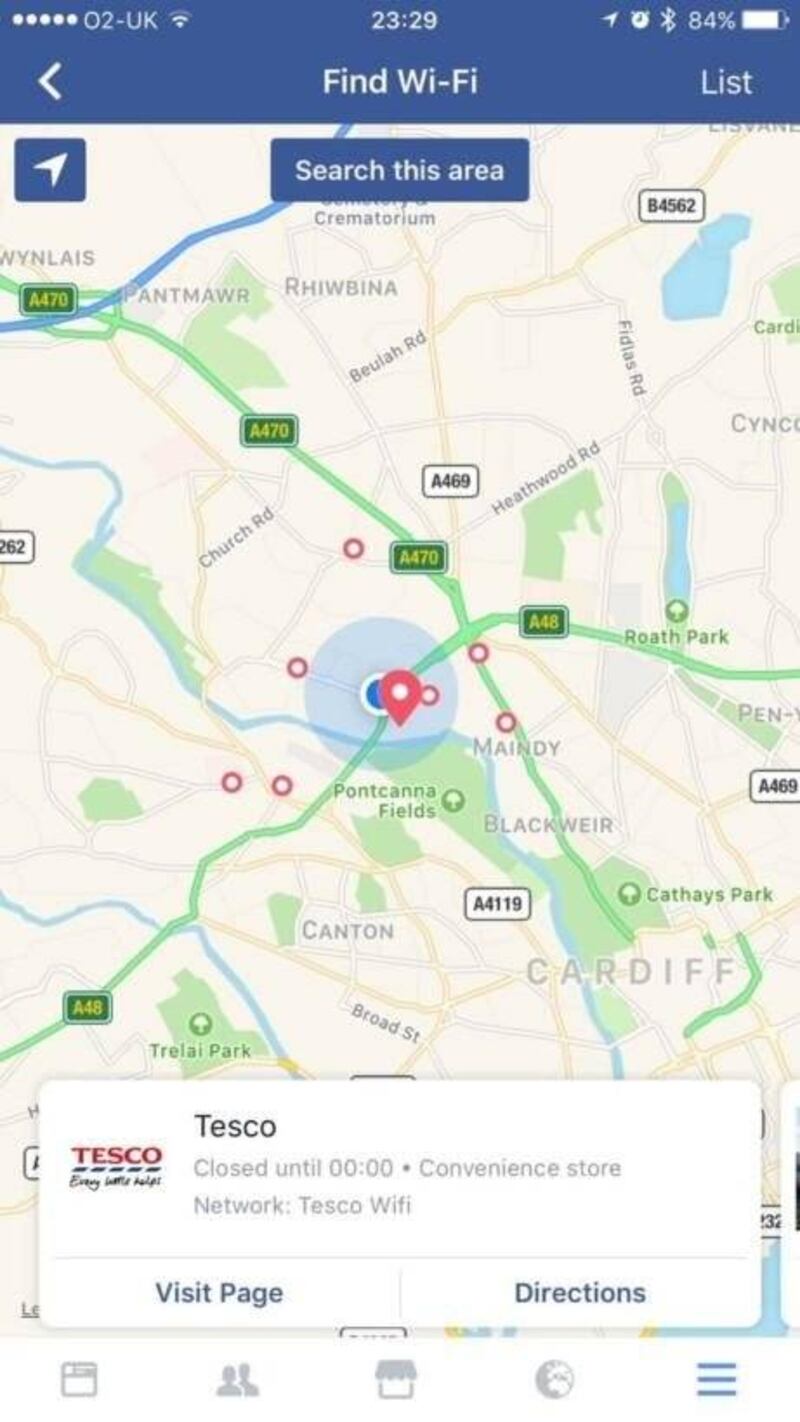Image resolution: width=800 pixels, height=1422 pixels.
Task: Center map on my location
Action: pyautogui.click(x=50, y=170)
